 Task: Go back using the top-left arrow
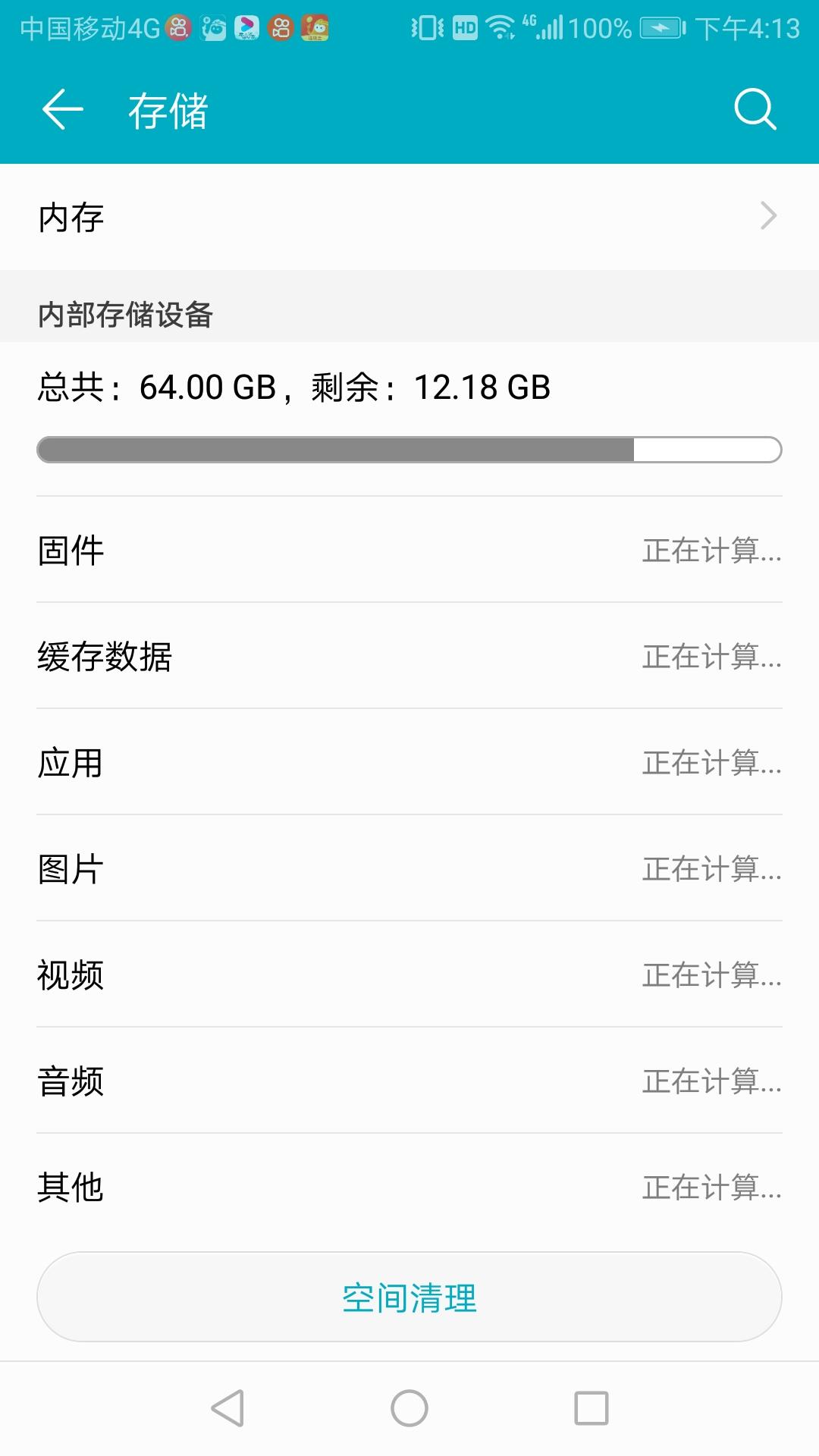pos(62,110)
